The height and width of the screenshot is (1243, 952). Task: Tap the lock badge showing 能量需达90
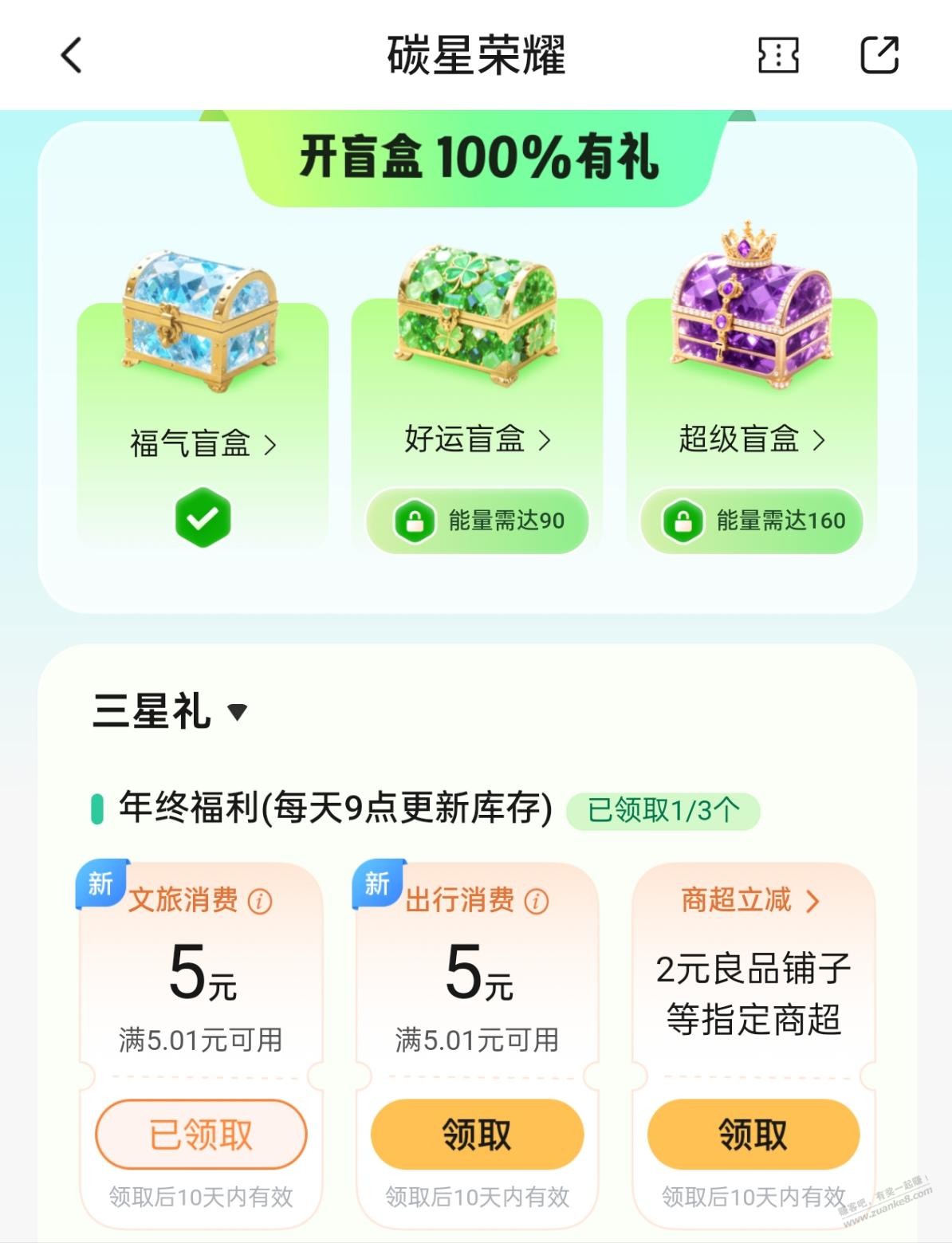click(x=476, y=521)
